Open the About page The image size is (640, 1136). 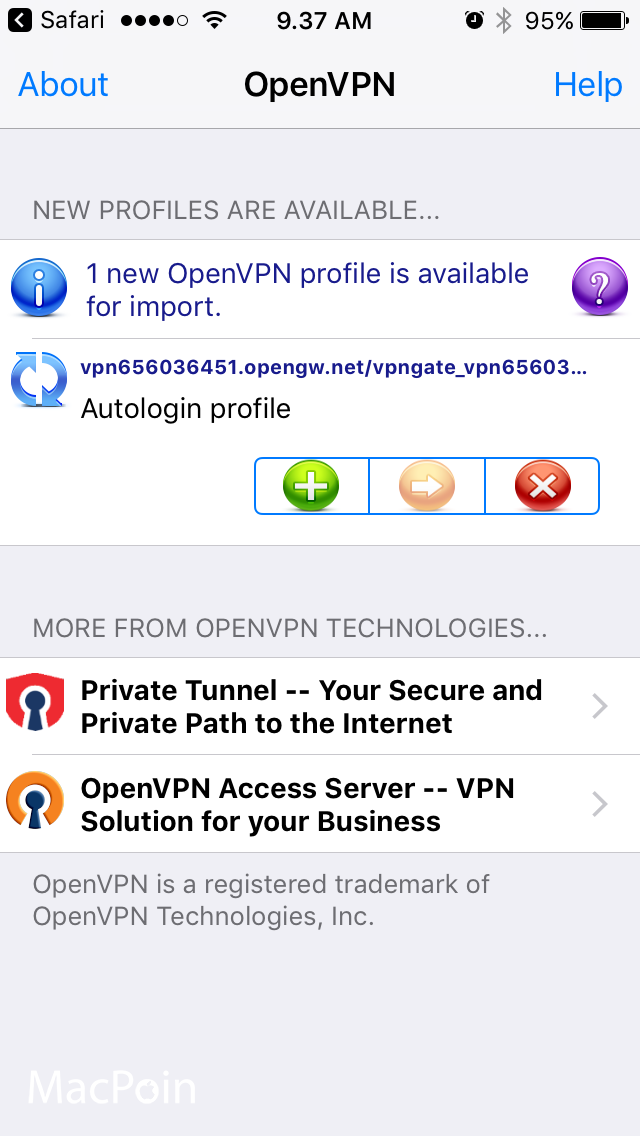63,85
